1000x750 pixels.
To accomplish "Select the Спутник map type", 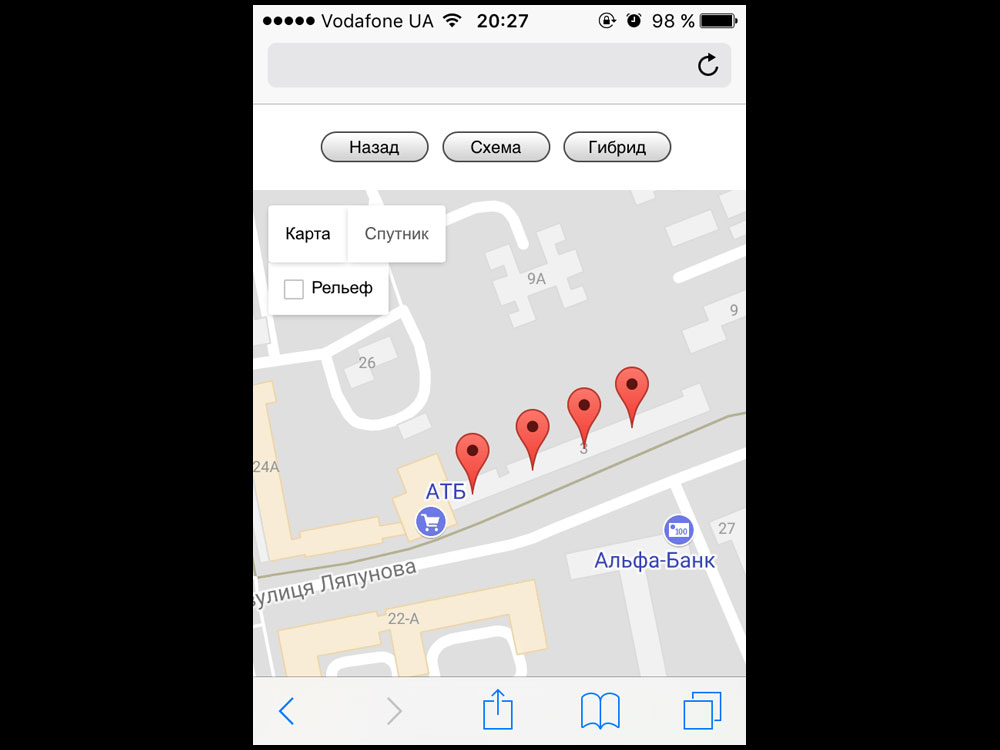I will pos(396,234).
